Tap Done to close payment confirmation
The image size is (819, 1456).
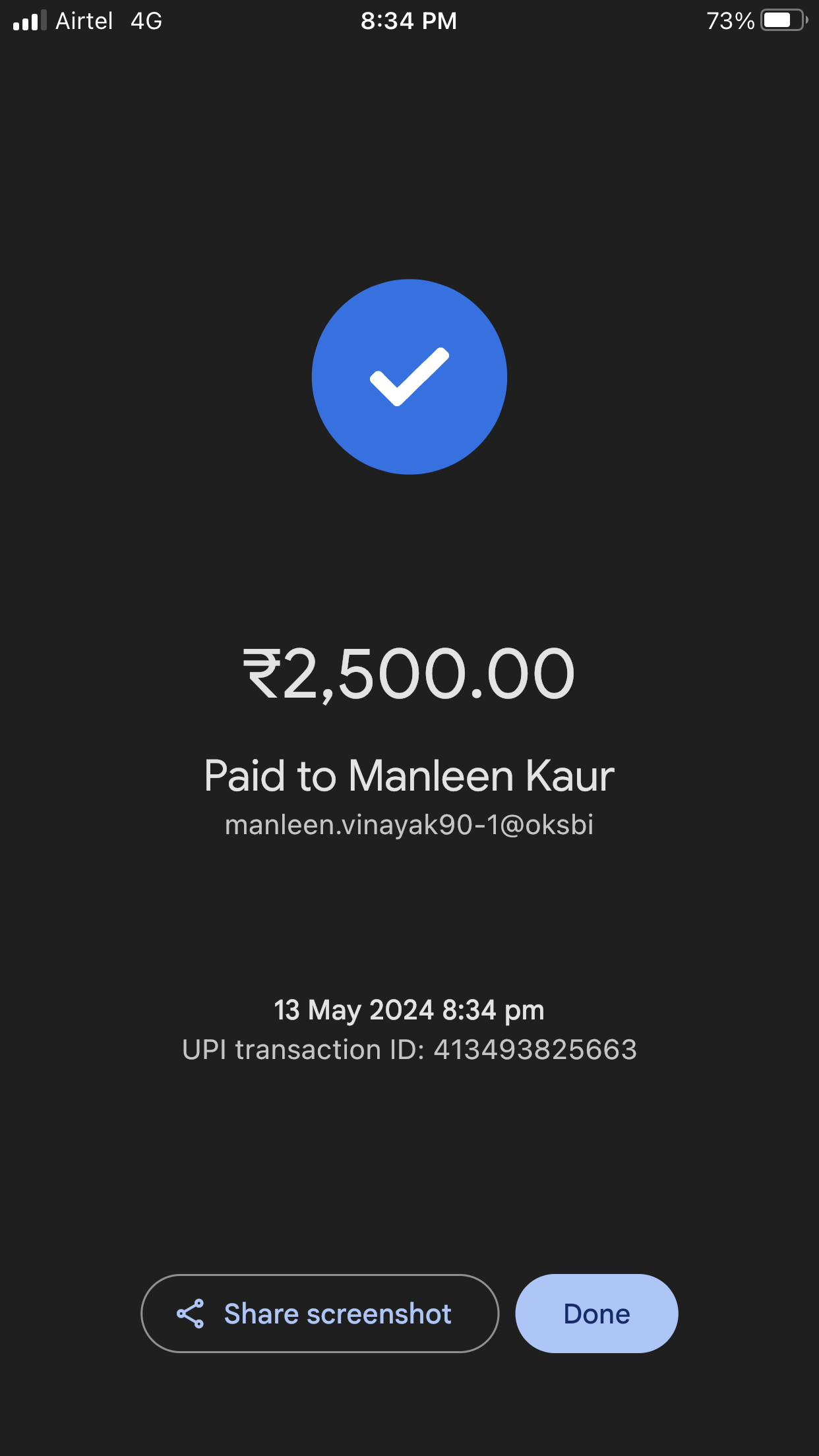(x=596, y=1314)
